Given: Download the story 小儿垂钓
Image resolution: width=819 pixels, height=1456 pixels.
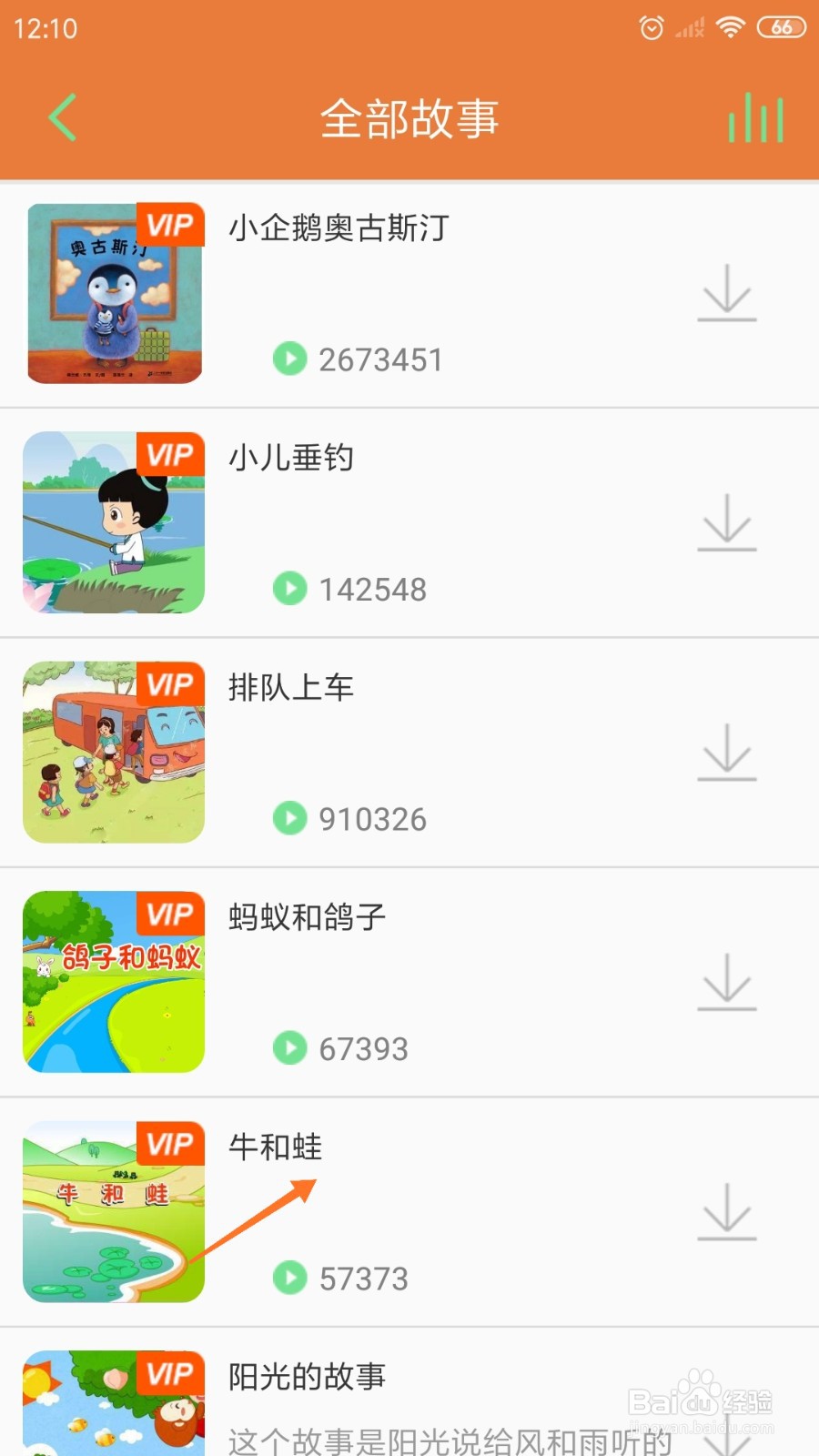Looking at the screenshot, I should click(x=727, y=522).
